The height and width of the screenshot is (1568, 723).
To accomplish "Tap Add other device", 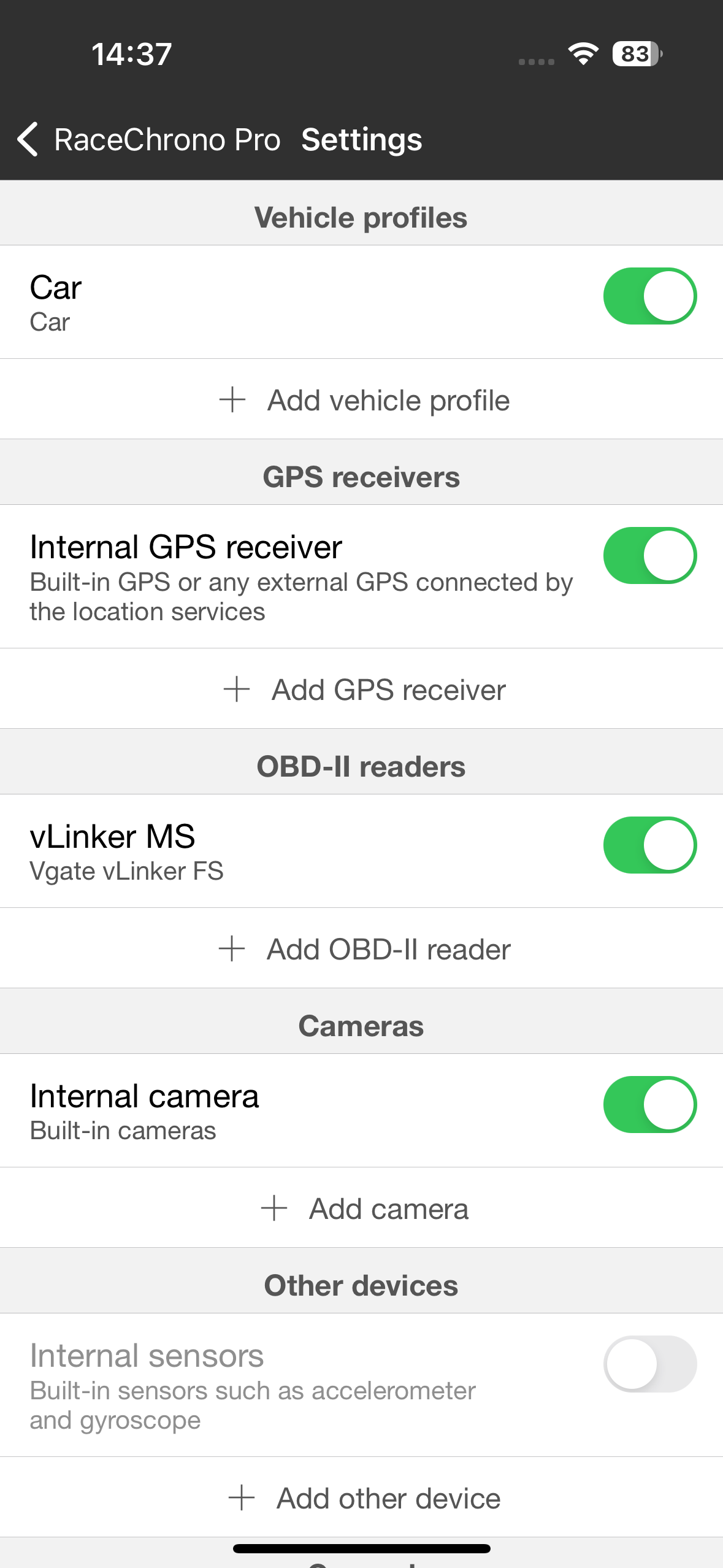I will 364,1498.
